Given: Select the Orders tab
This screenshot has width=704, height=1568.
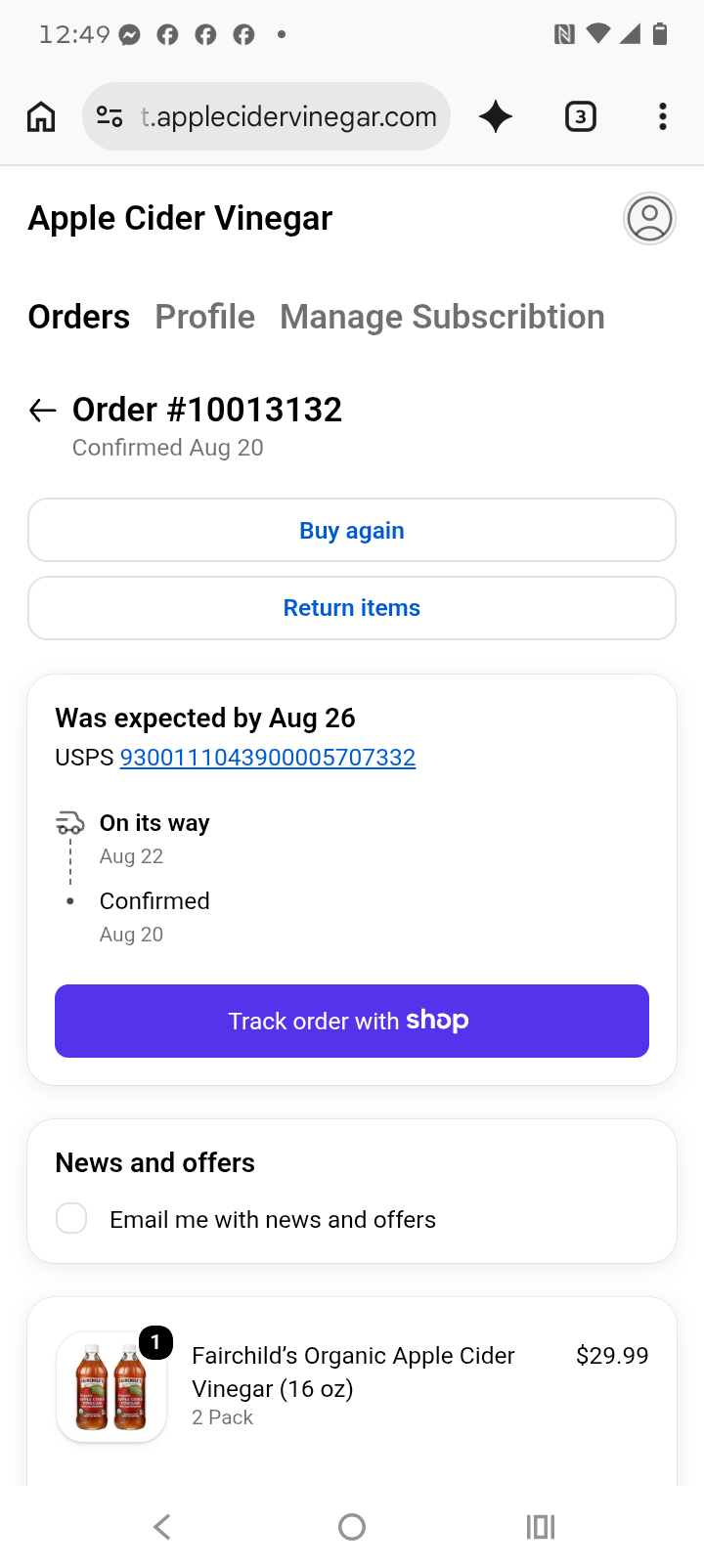Looking at the screenshot, I should (x=78, y=317).
